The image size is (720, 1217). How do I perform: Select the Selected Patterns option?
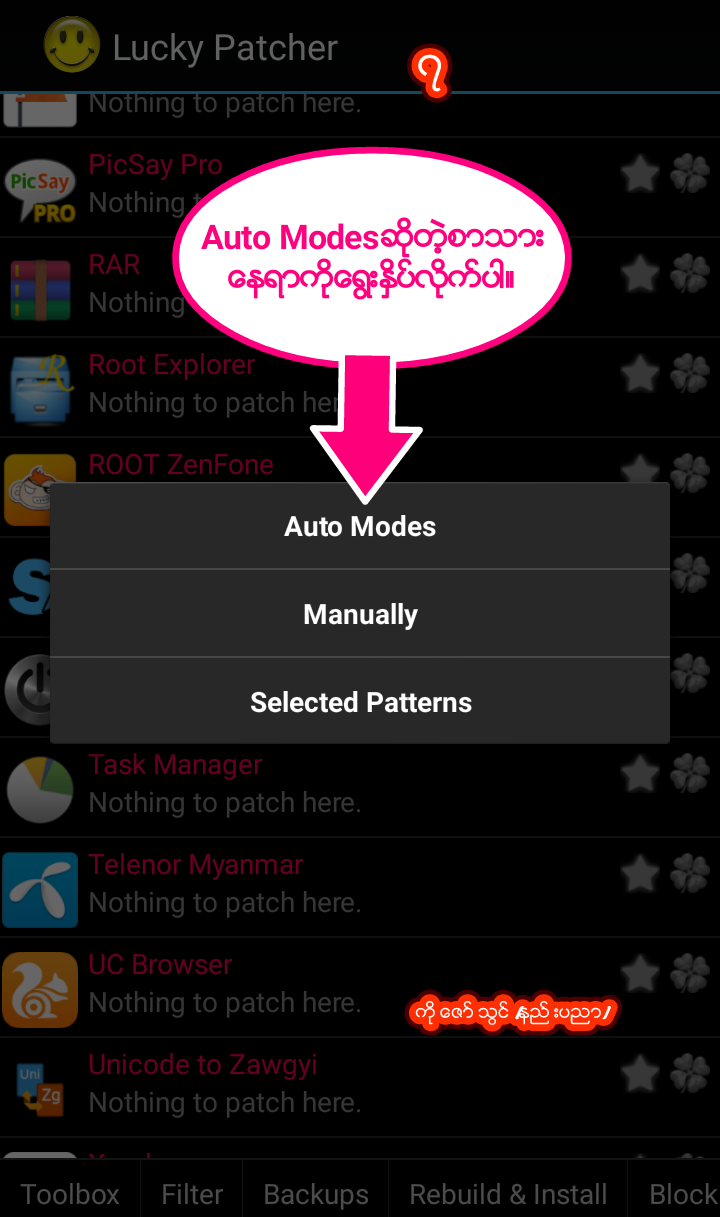(360, 702)
